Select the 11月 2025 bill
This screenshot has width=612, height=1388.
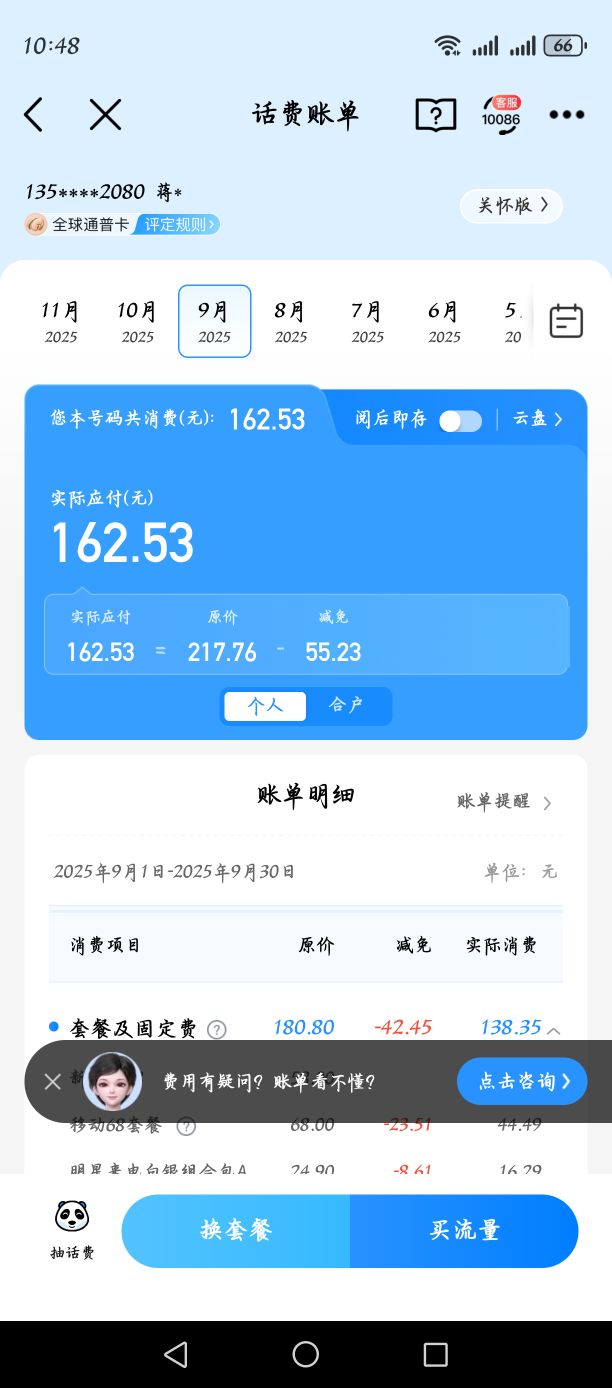pyautogui.click(x=61, y=321)
